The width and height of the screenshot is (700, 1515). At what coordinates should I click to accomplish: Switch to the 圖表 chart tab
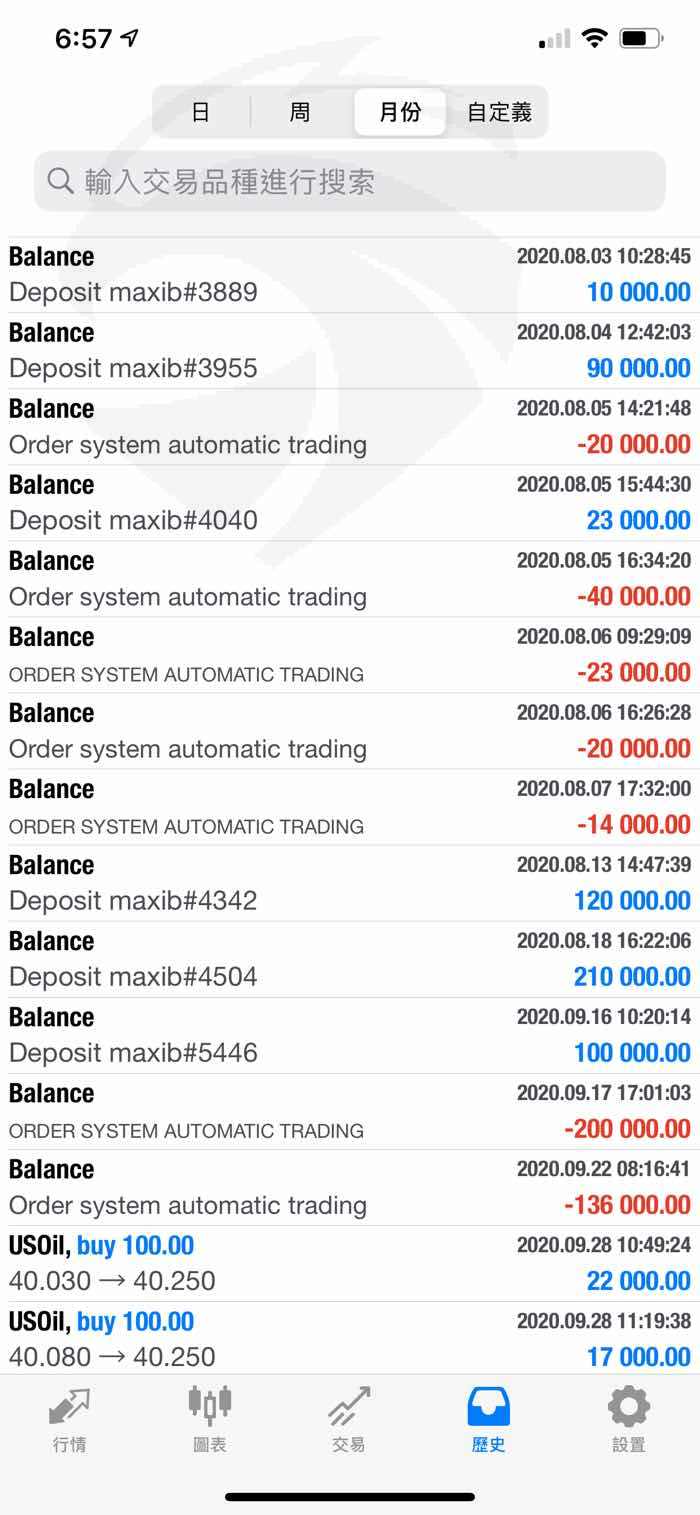[x=210, y=1419]
